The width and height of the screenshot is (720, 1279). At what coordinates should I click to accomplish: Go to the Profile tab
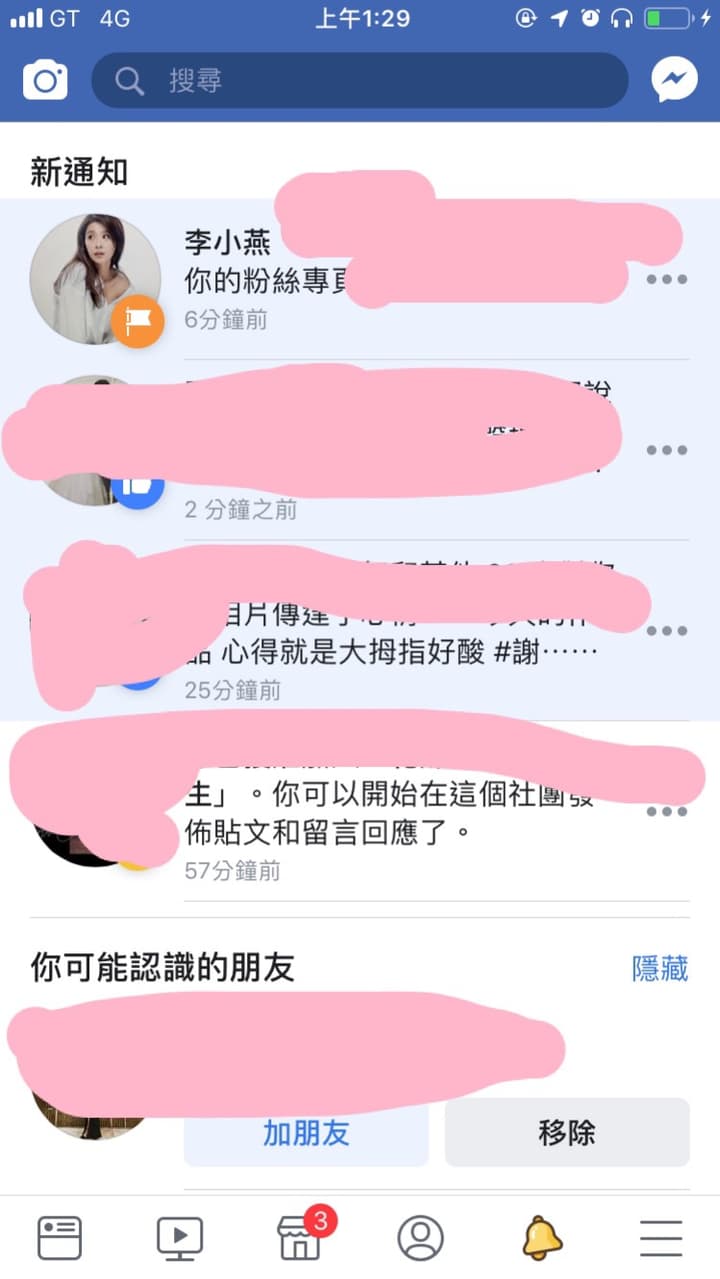pyautogui.click(x=420, y=1238)
